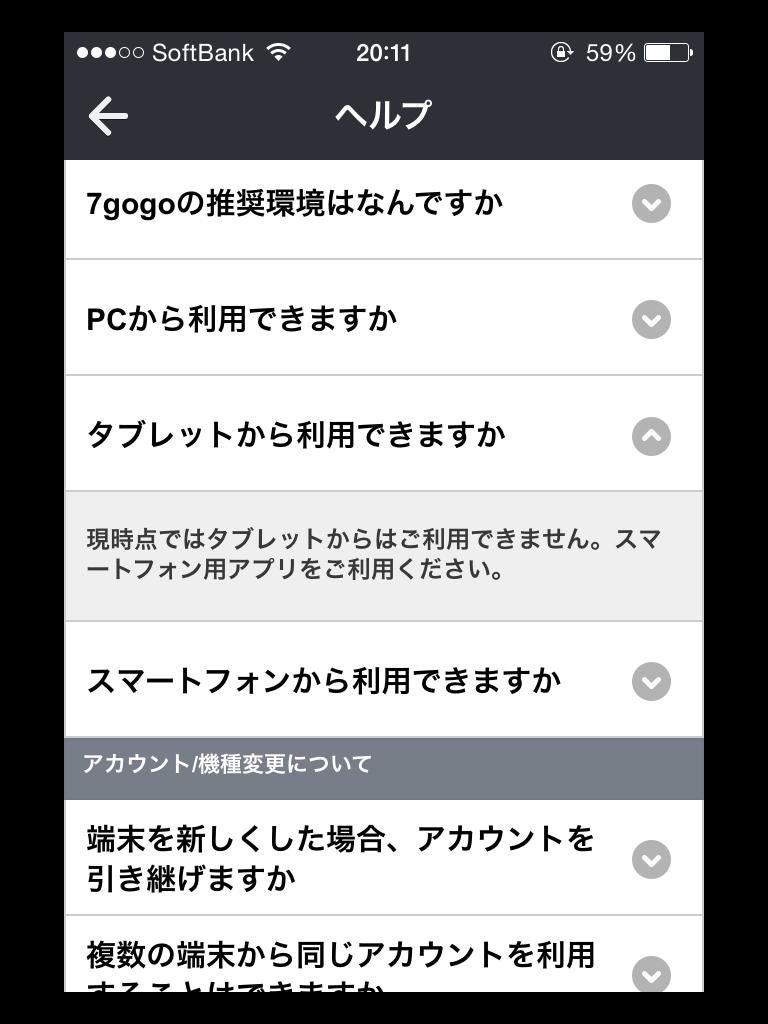Expand the 7gogo recommended environment question
The width and height of the screenshot is (768, 1024).
652,205
